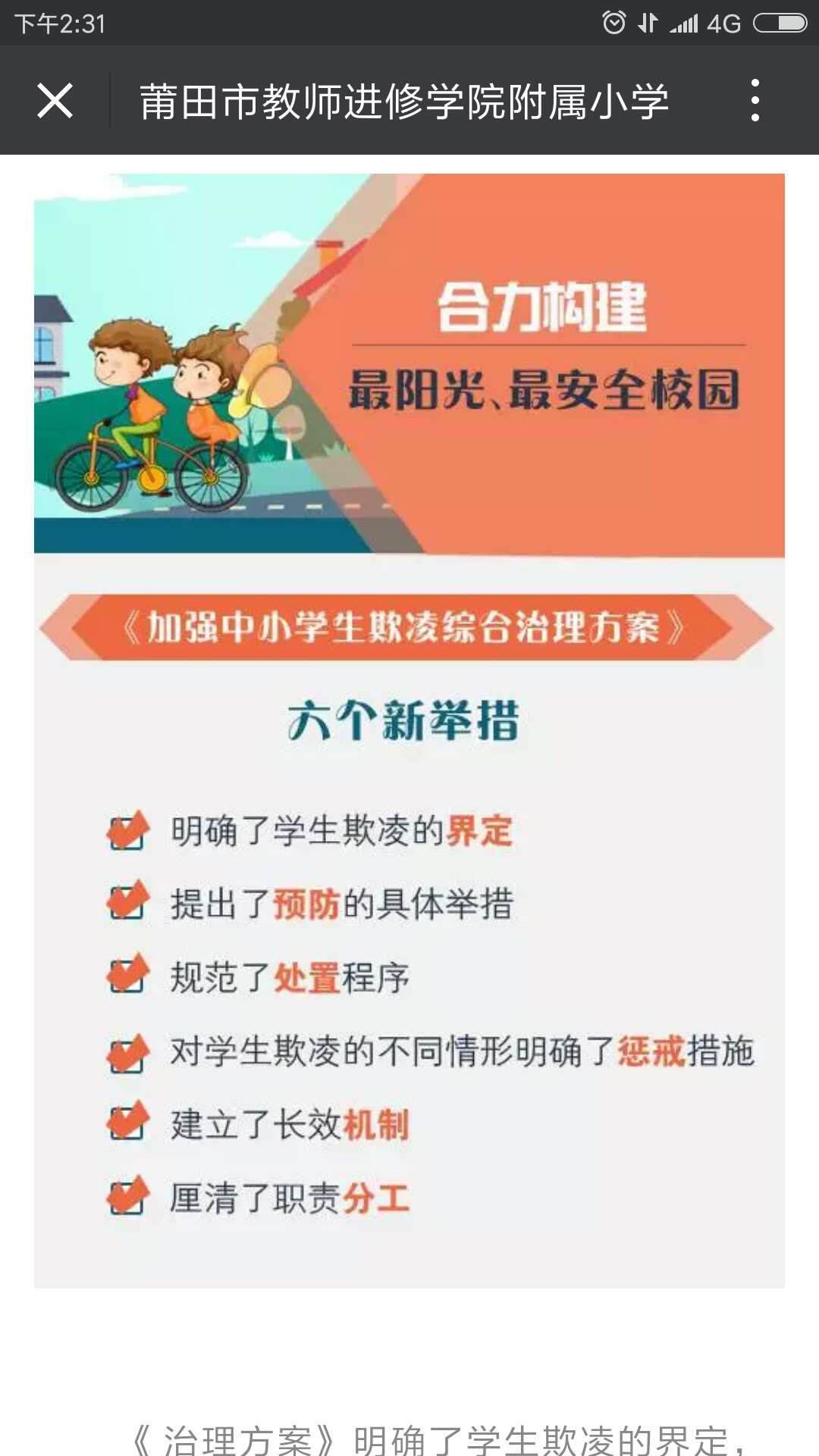This screenshot has height=1456, width=819.
Task: Close the article page
Action: (55, 101)
